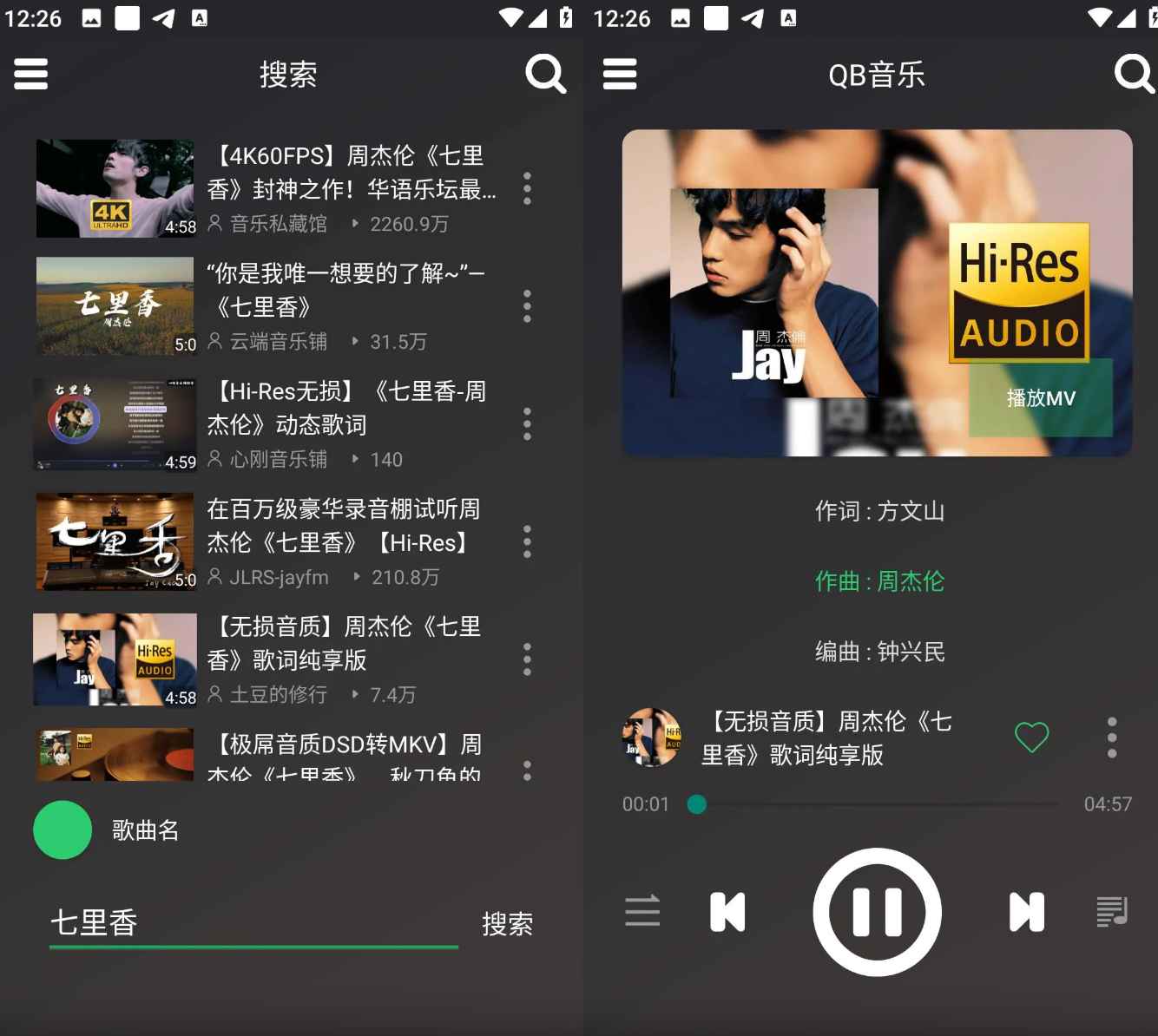Tap the search icon on the 搜索 screen
Image resolution: width=1158 pixels, height=1036 pixels.
[545, 74]
